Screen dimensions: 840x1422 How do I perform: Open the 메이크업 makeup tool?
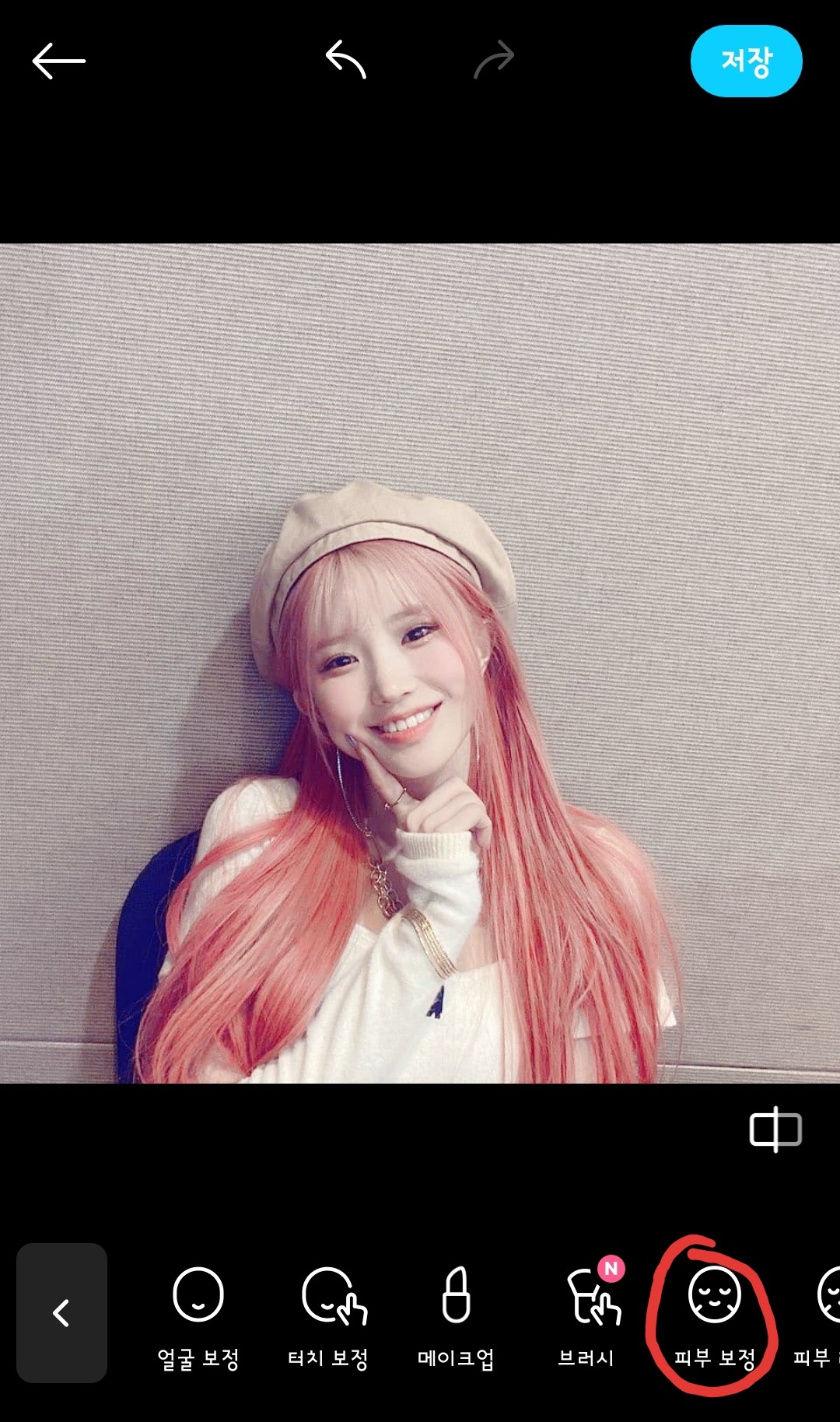456,1318
